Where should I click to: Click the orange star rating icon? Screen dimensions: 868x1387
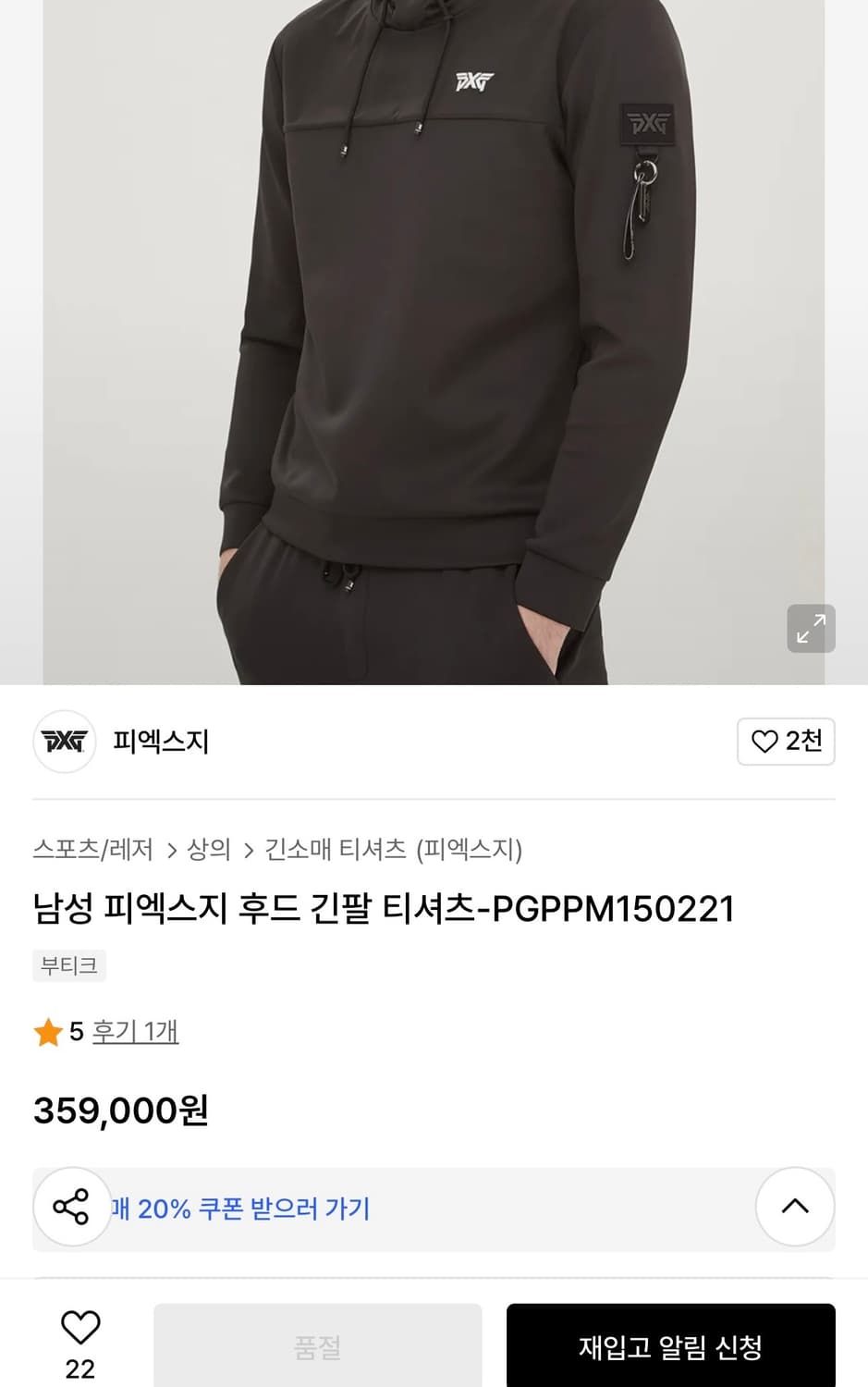pyautogui.click(x=48, y=1033)
